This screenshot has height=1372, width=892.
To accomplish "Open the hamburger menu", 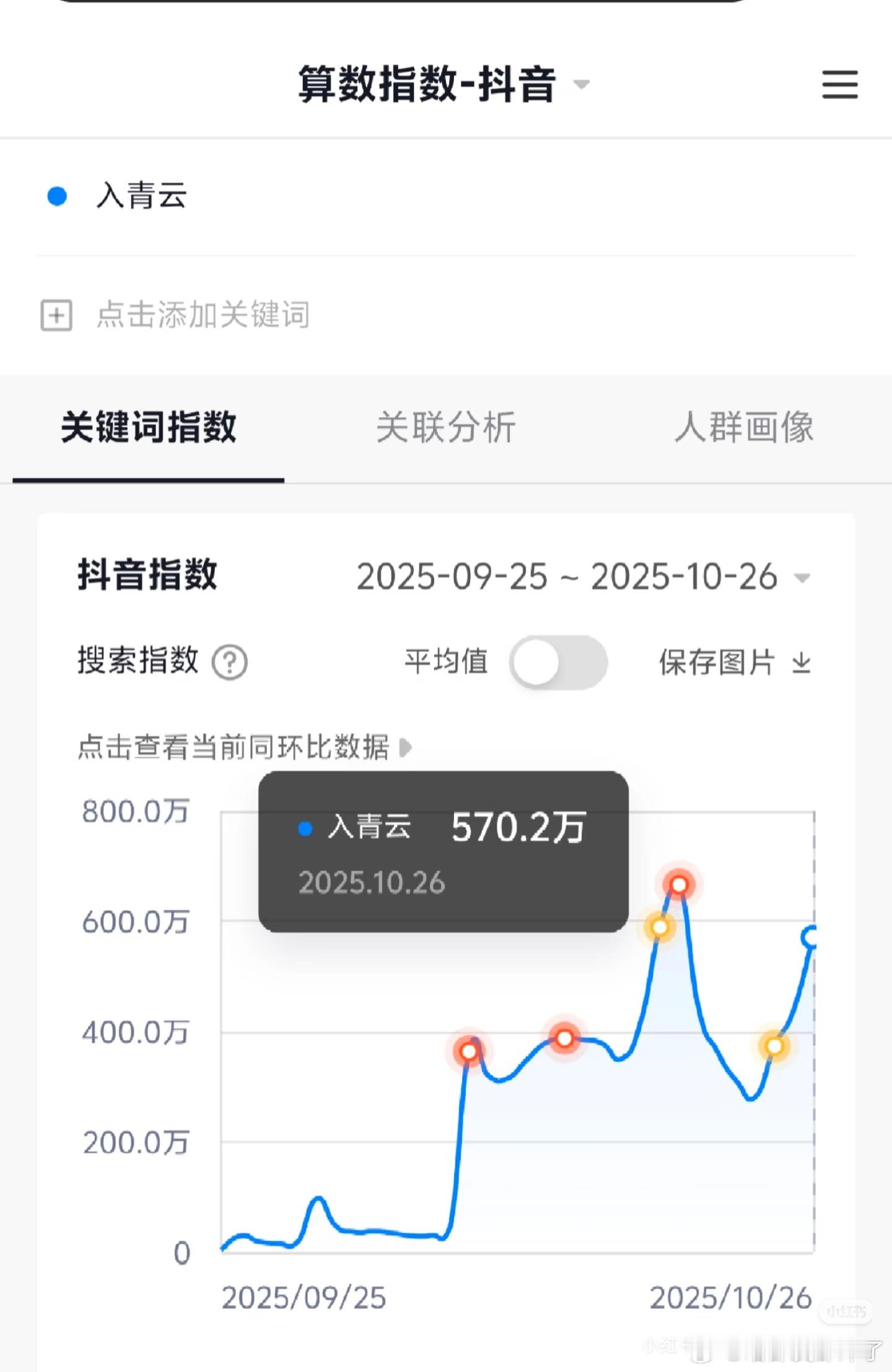I will point(839,84).
